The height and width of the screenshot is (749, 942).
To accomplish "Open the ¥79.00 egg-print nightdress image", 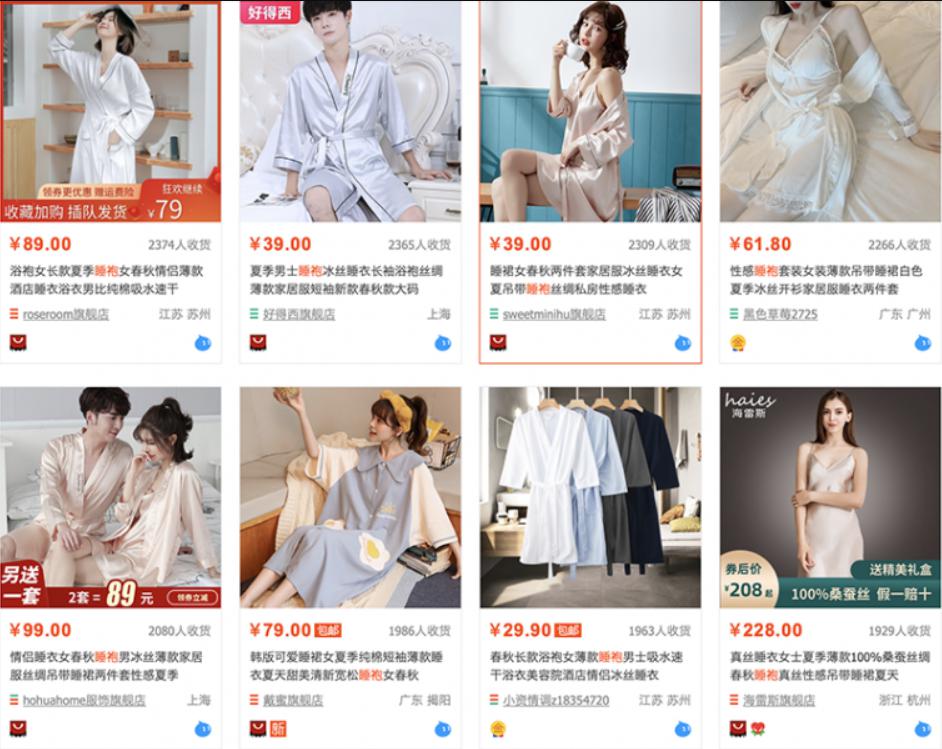I will point(350,497).
